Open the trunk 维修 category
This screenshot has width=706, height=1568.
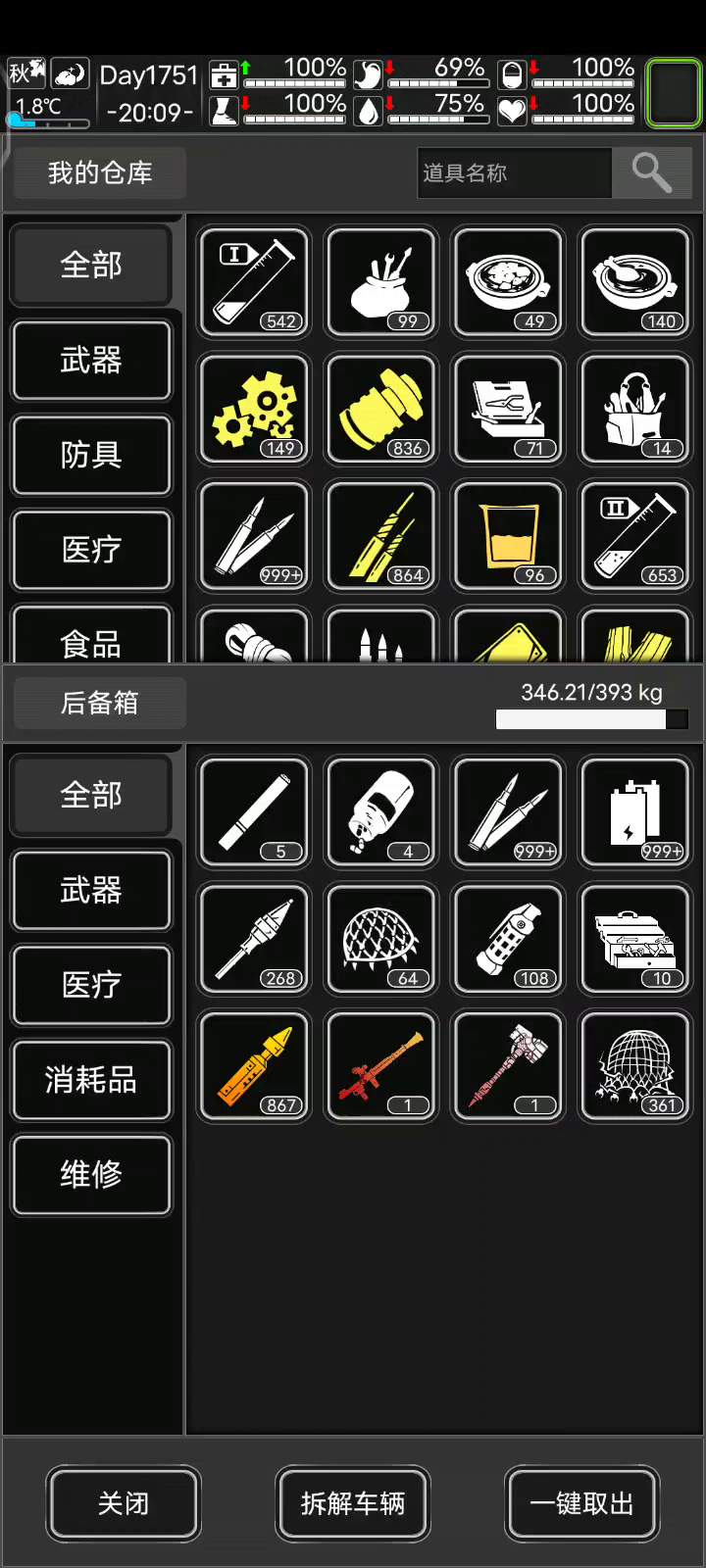pyautogui.click(x=91, y=1174)
